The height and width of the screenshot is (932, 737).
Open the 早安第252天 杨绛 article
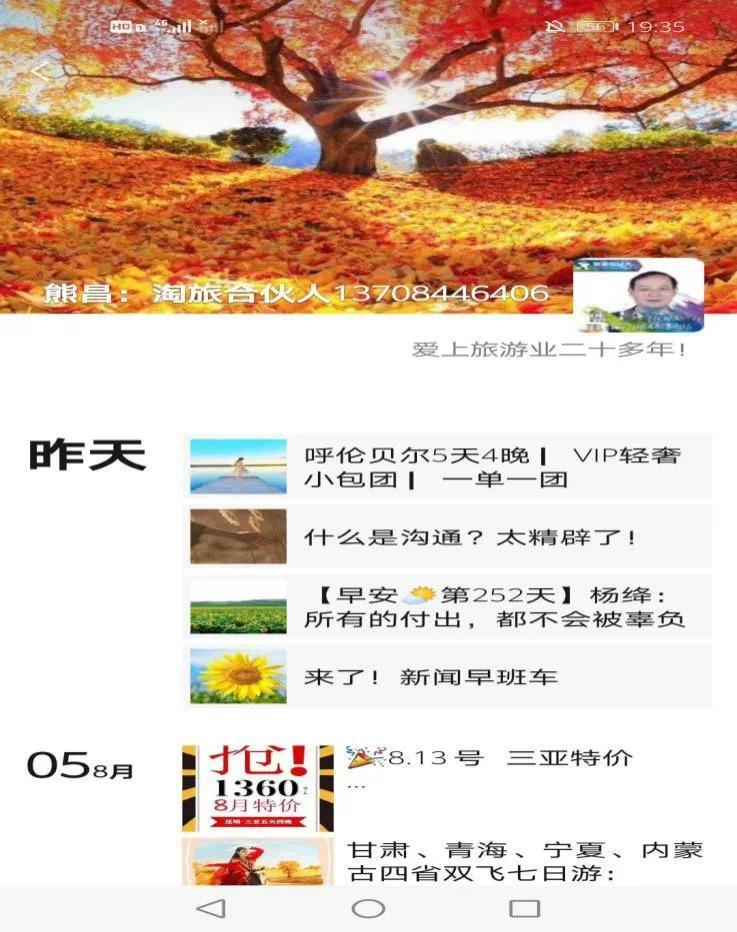click(x=449, y=607)
